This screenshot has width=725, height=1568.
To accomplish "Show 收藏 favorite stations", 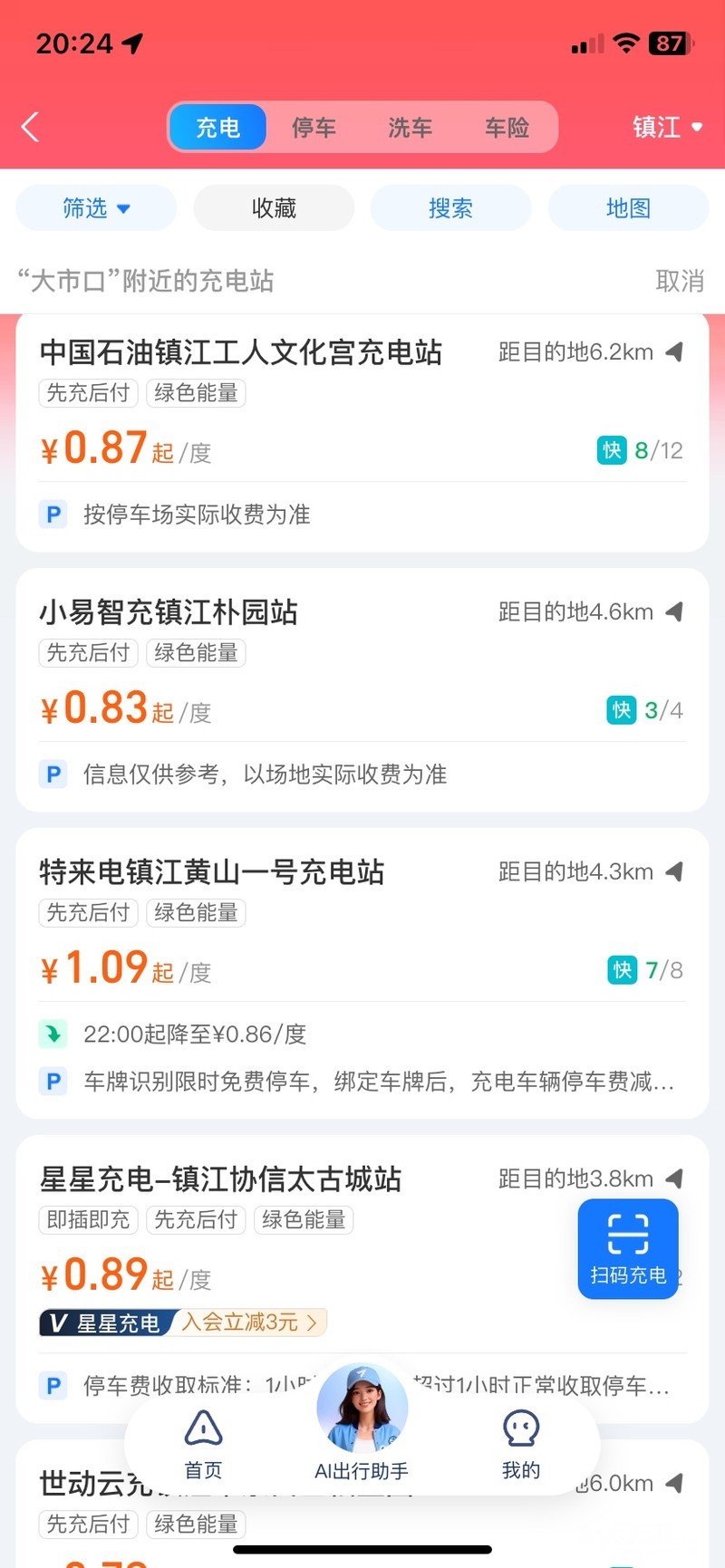I will click(274, 208).
